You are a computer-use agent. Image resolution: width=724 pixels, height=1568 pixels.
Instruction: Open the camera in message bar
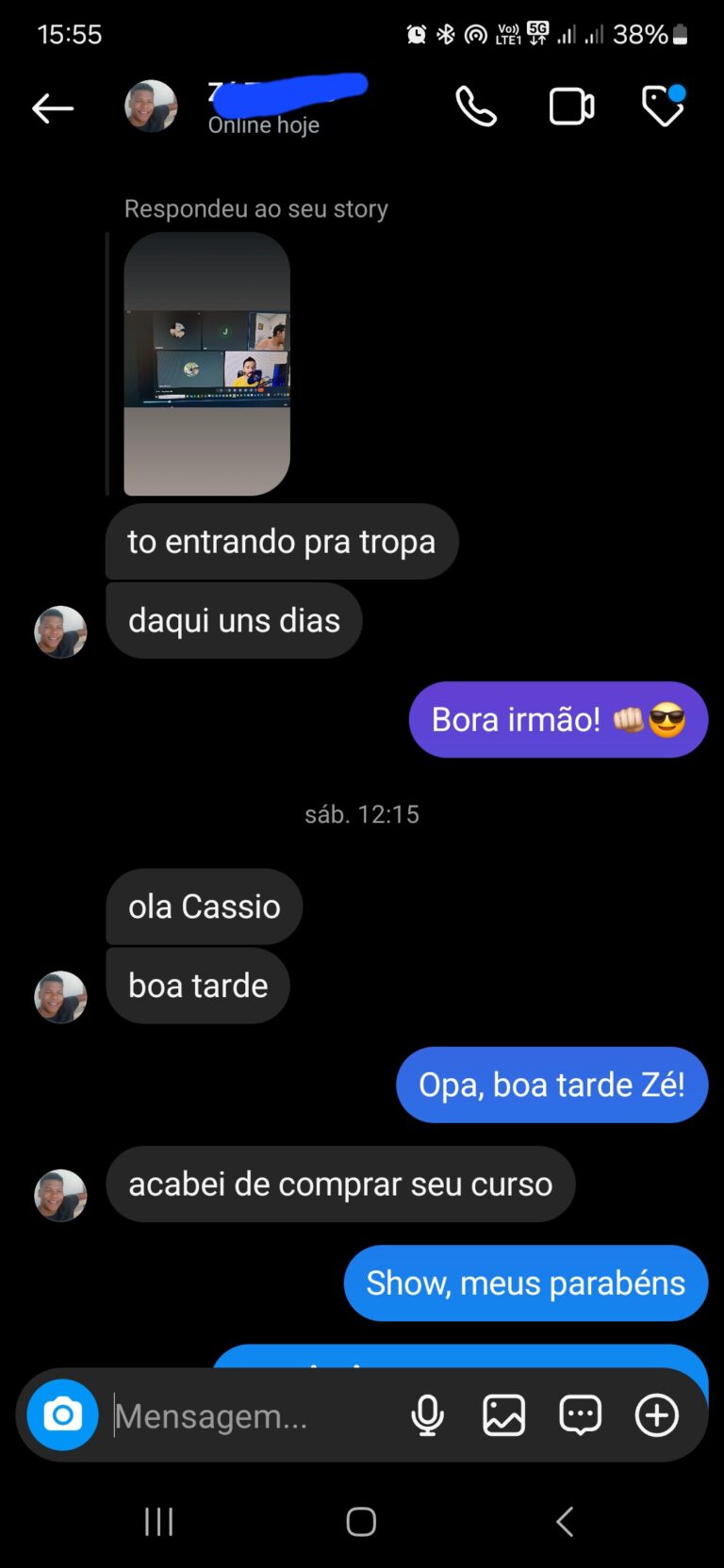(x=62, y=1414)
